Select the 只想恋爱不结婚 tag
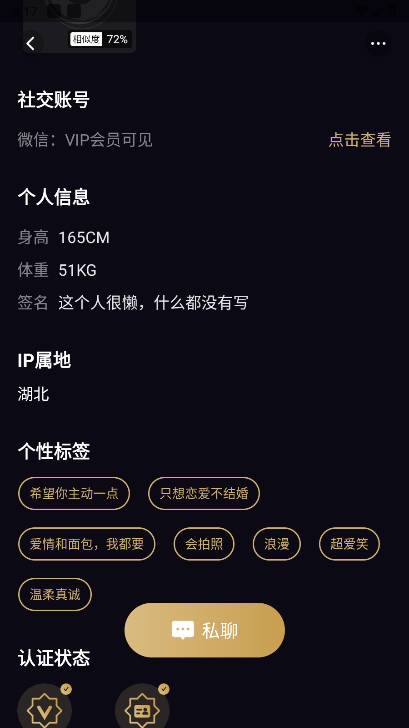409x728 pixels. coord(204,493)
